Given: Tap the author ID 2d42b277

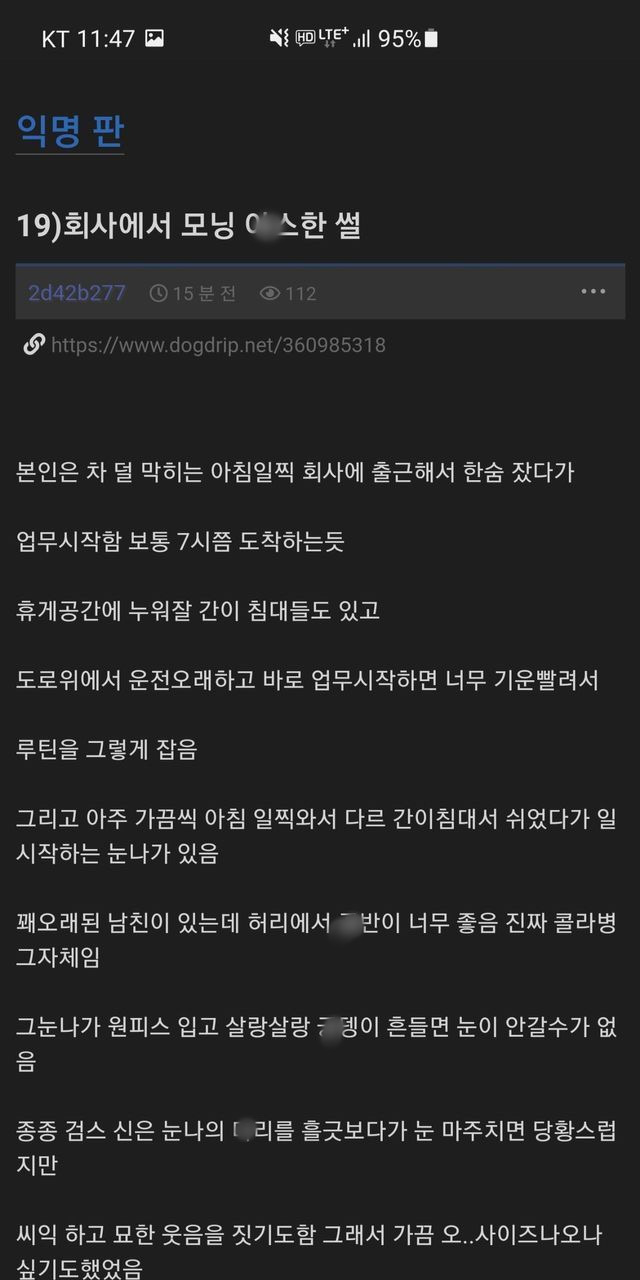Looking at the screenshot, I should 77,293.
